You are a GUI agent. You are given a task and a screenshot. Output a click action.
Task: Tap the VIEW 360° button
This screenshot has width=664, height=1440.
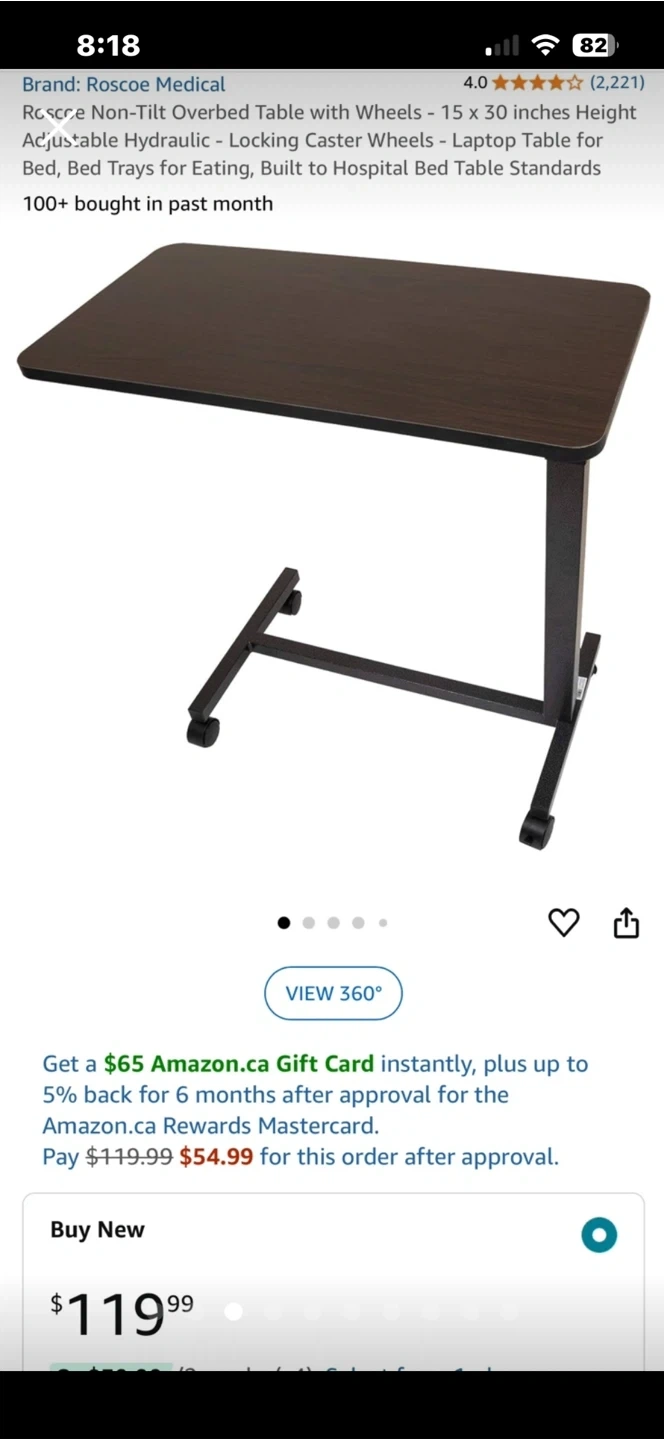(333, 993)
